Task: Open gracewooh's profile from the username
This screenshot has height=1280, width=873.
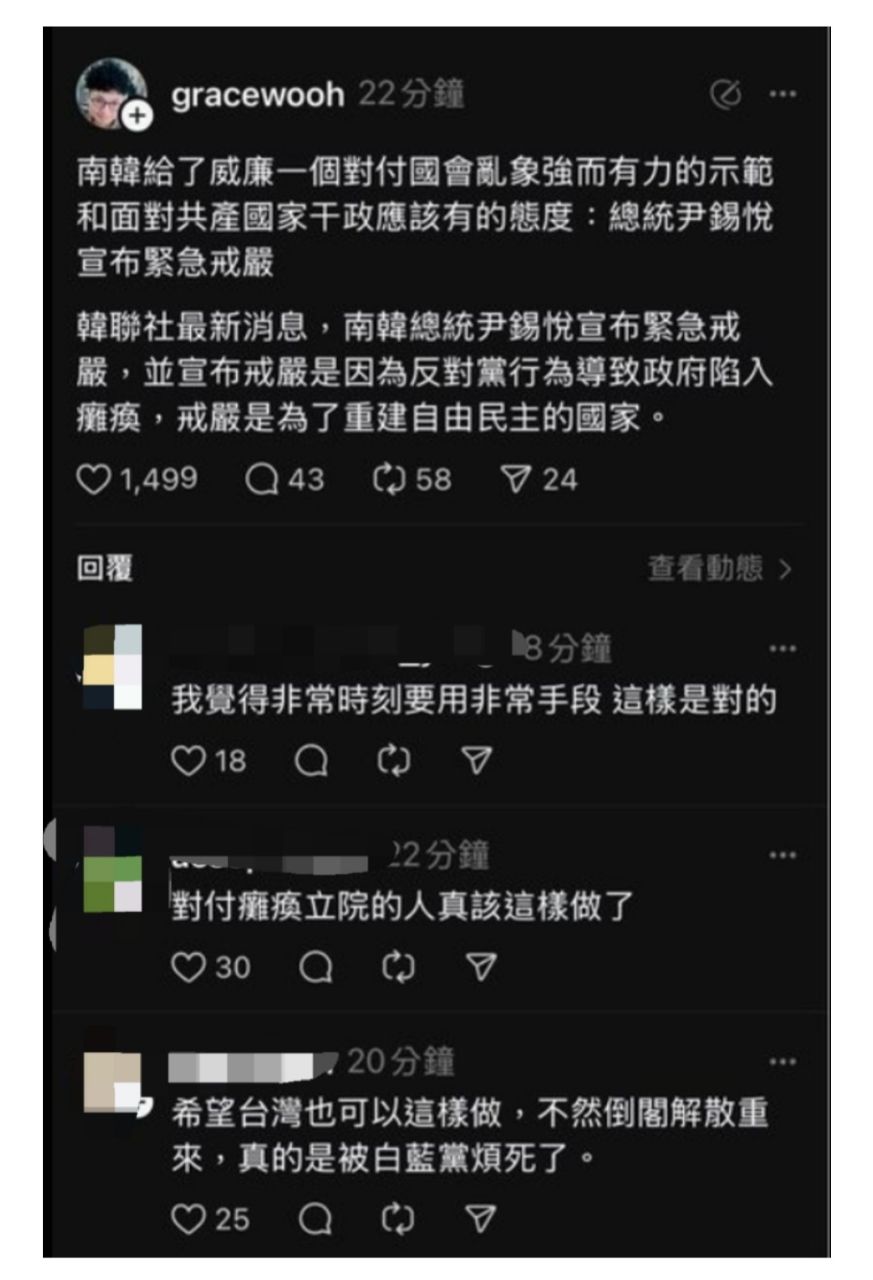Action: coord(258,95)
